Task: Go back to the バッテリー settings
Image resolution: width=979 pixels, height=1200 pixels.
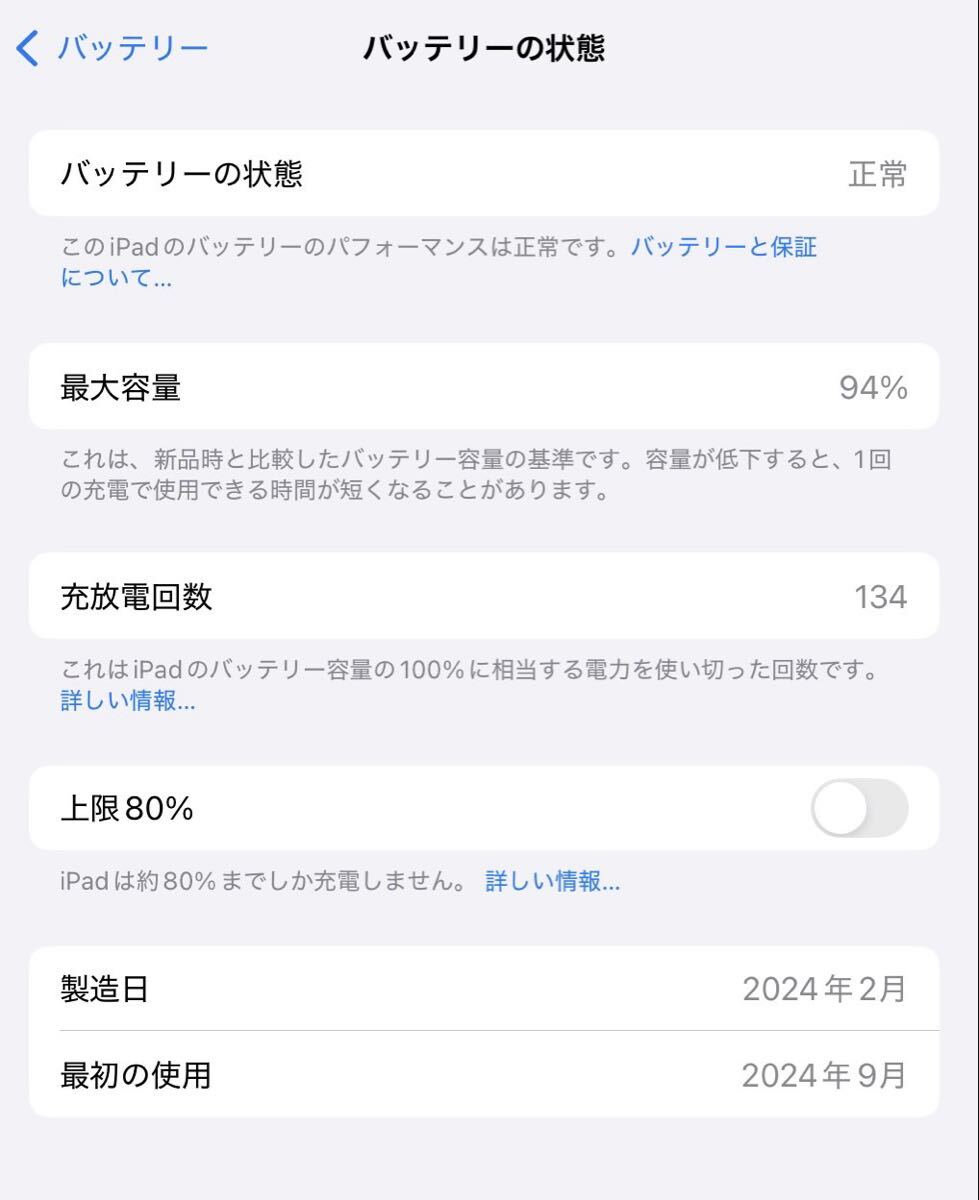Action: coord(113,48)
